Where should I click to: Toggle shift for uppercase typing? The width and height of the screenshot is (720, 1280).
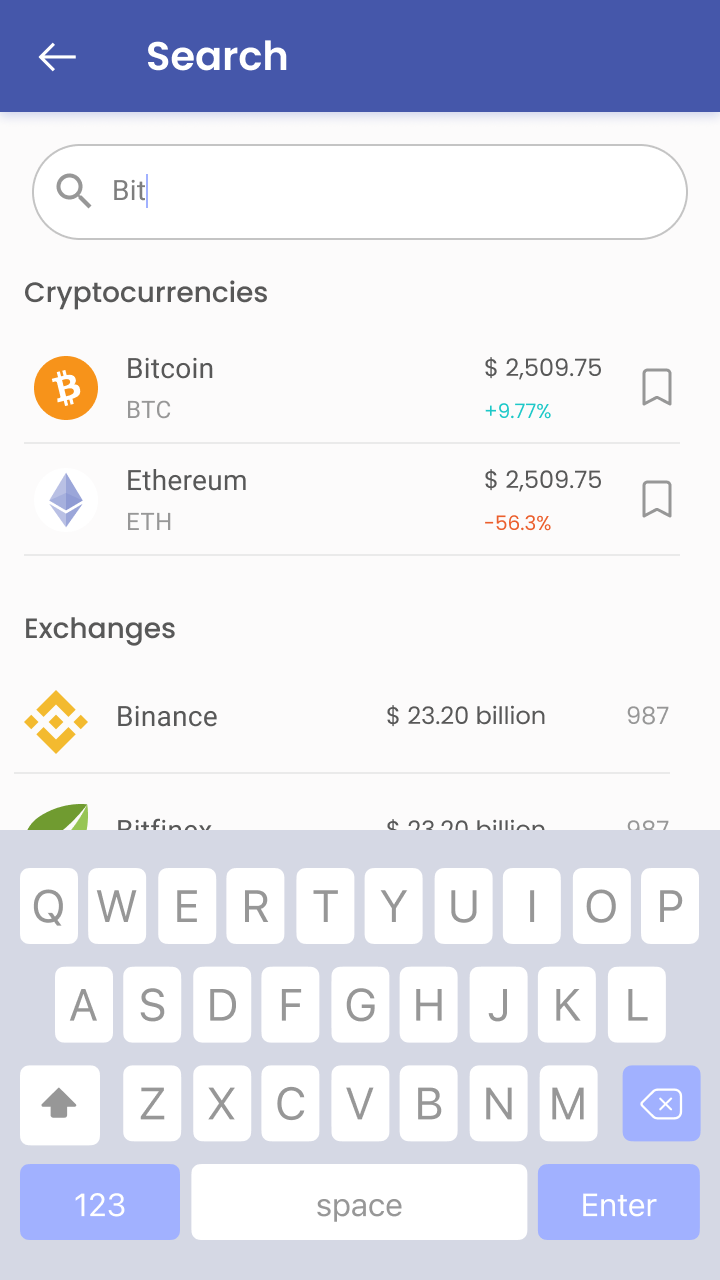coord(59,1104)
